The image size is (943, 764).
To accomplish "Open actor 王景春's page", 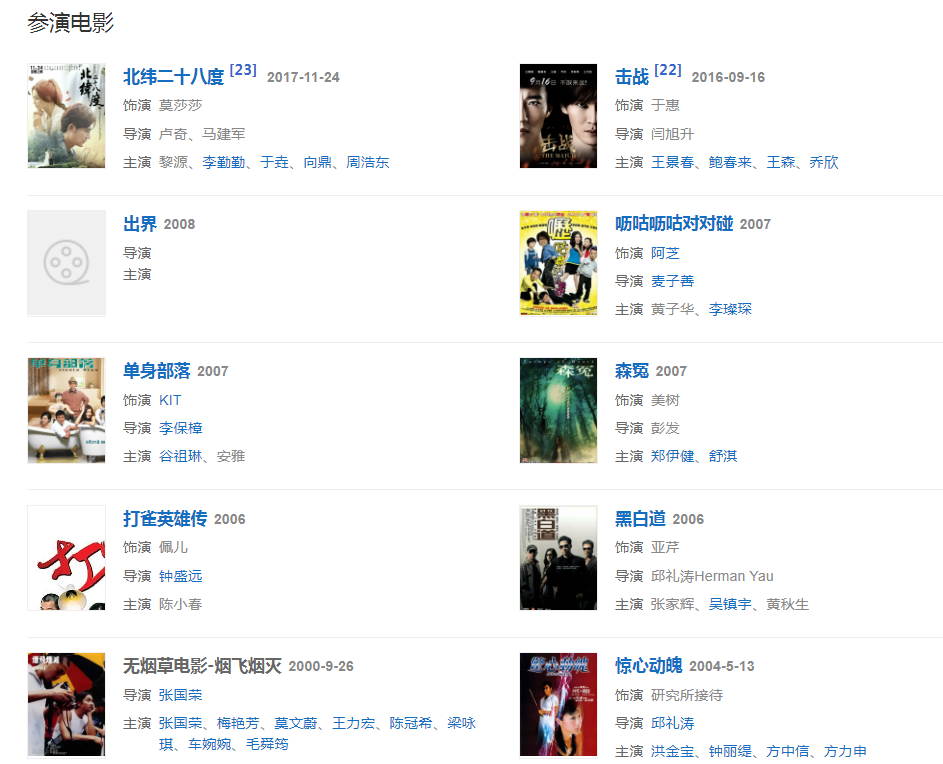I will (672, 162).
